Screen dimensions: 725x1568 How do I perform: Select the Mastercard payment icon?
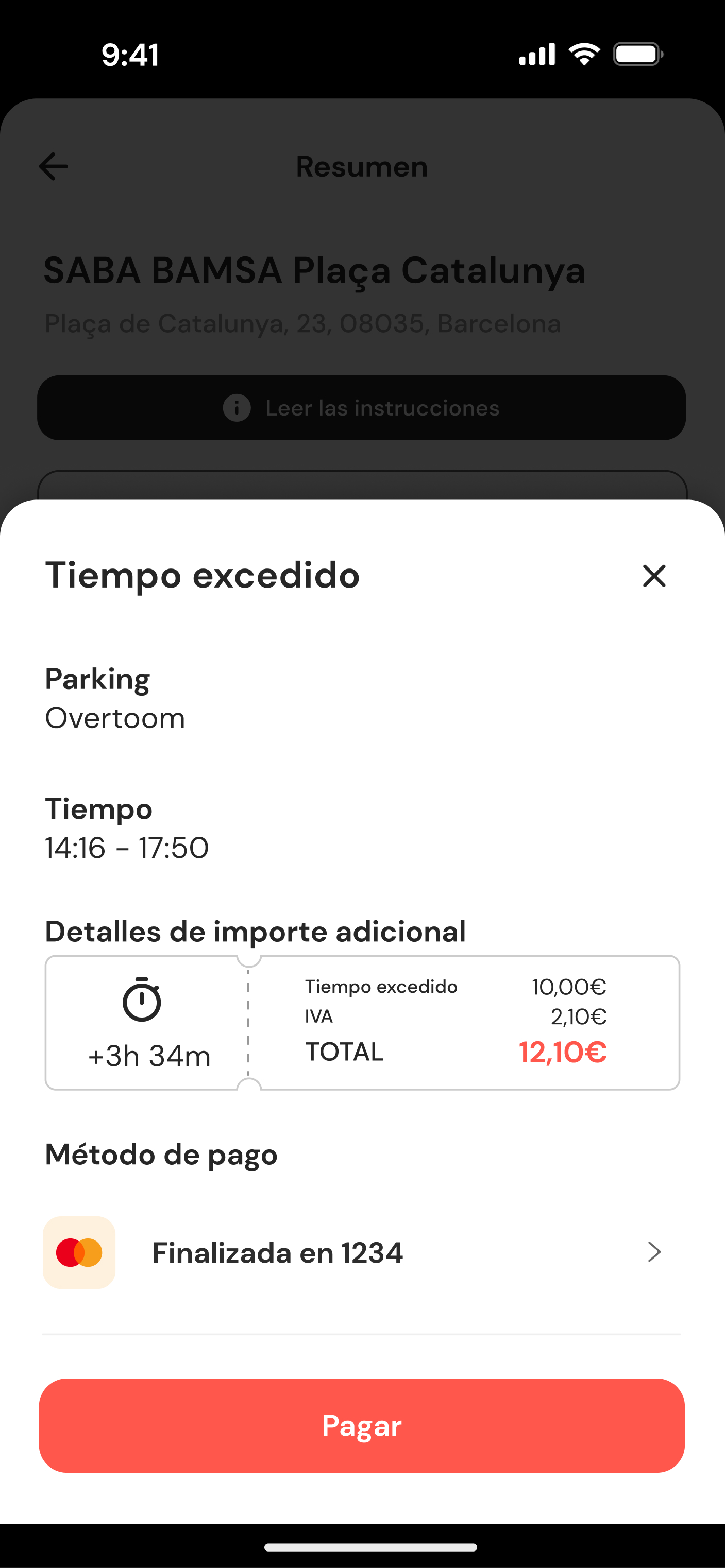pos(79,1252)
